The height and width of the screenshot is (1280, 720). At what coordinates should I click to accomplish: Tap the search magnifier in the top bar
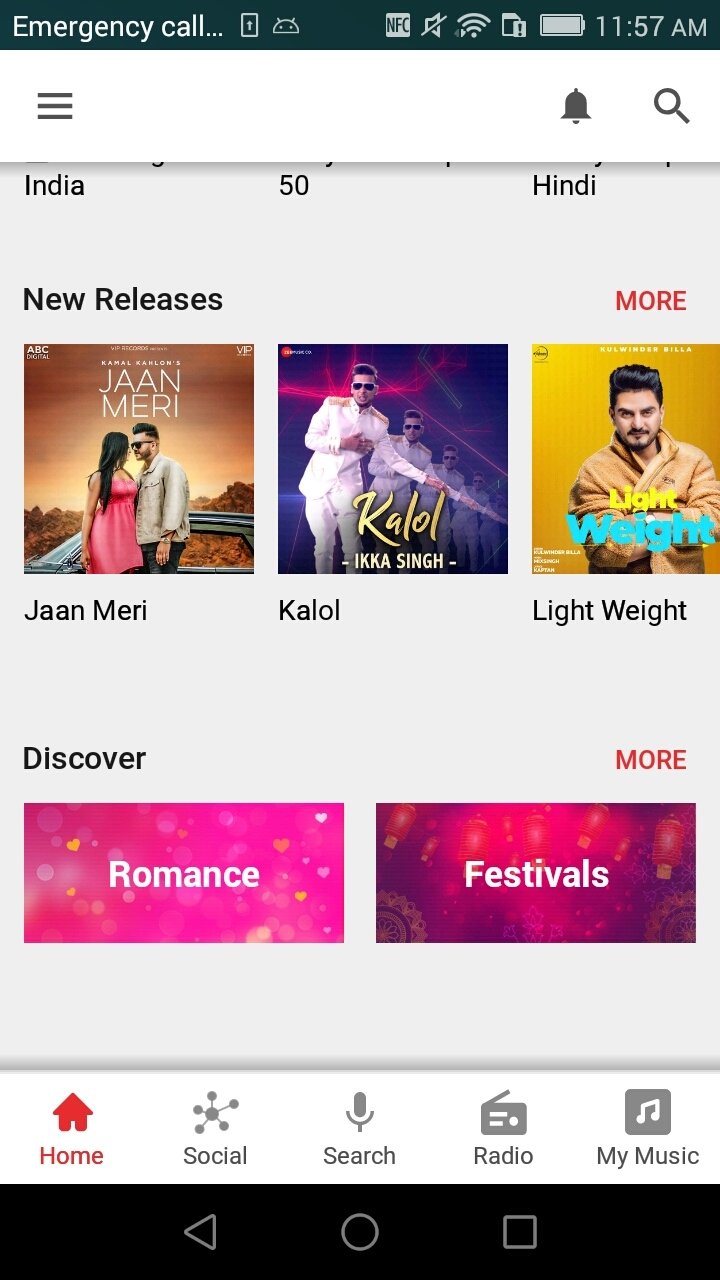671,106
